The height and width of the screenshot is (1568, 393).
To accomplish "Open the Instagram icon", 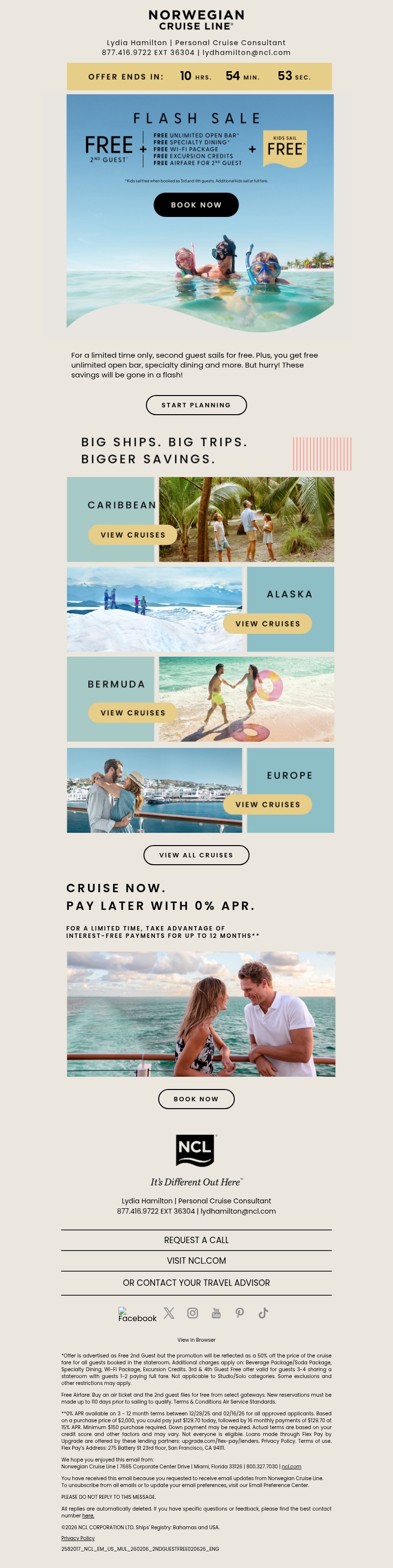I will [x=193, y=1313].
